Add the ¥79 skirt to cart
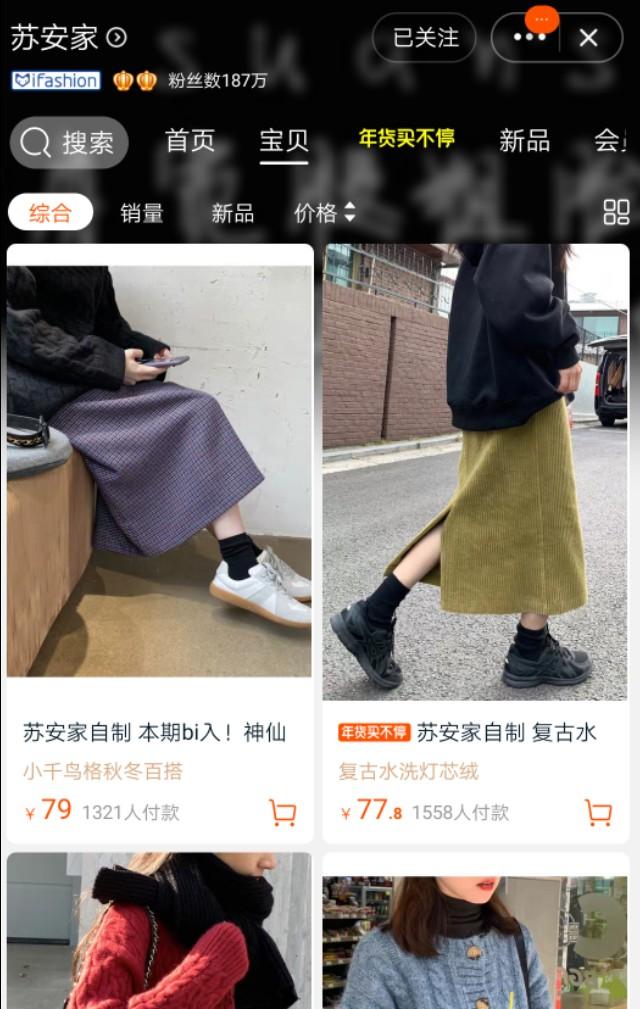The width and height of the screenshot is (640, 1009). point(283,811)
